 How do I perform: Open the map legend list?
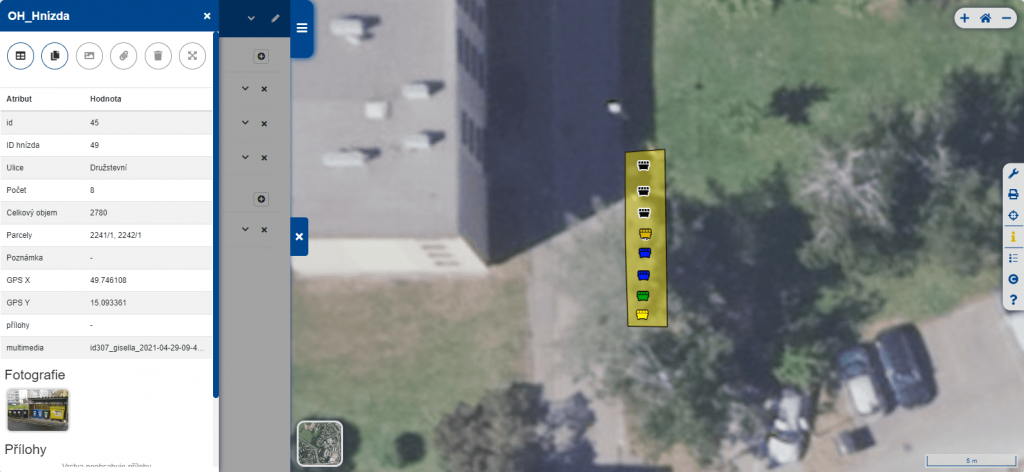tap(1013, 258)
